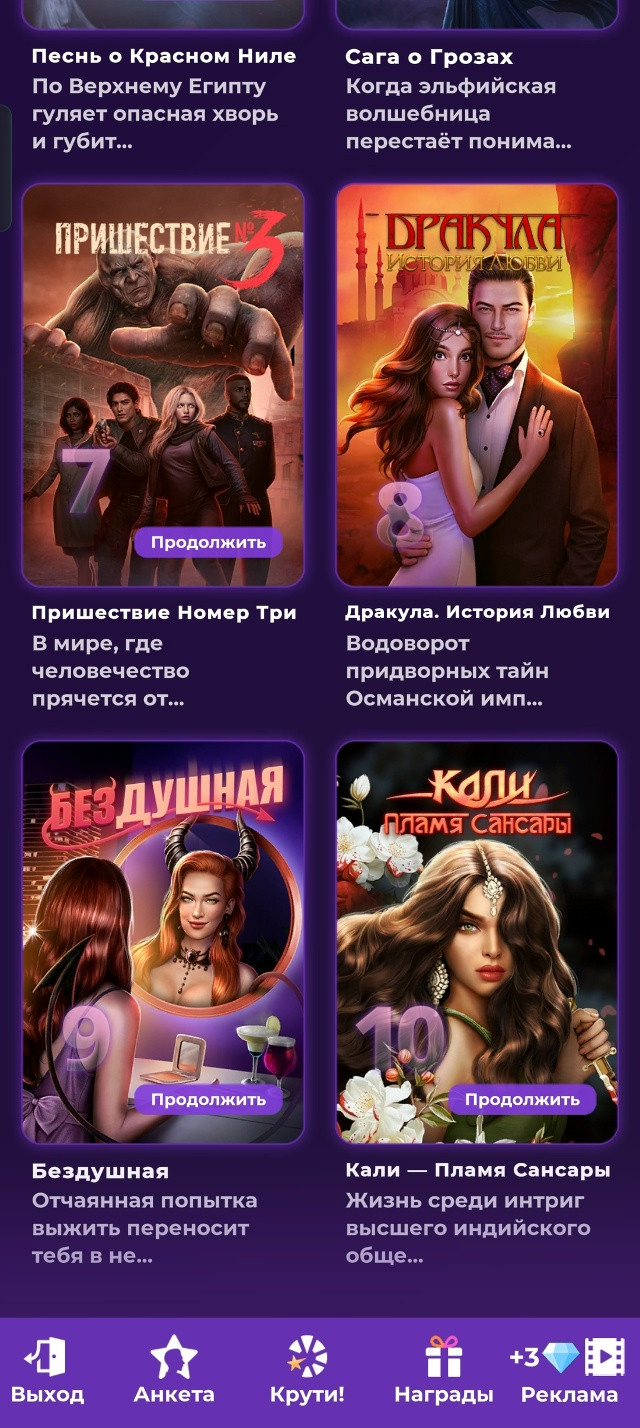The image size is (640, 1428).
Task: Watch Реклама for +3 diamonds
Action: pos(569,1371)
